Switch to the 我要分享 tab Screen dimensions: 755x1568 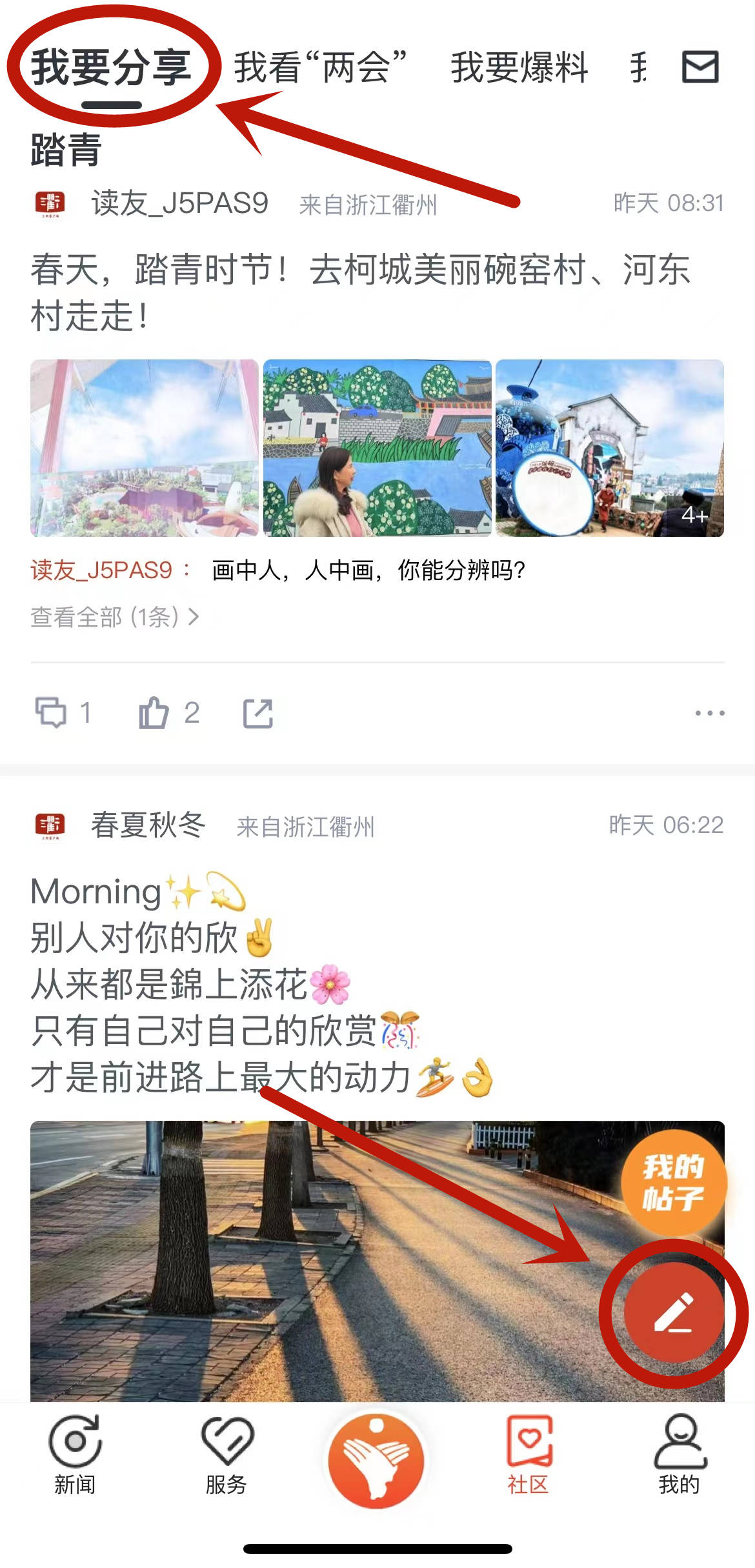111,68
